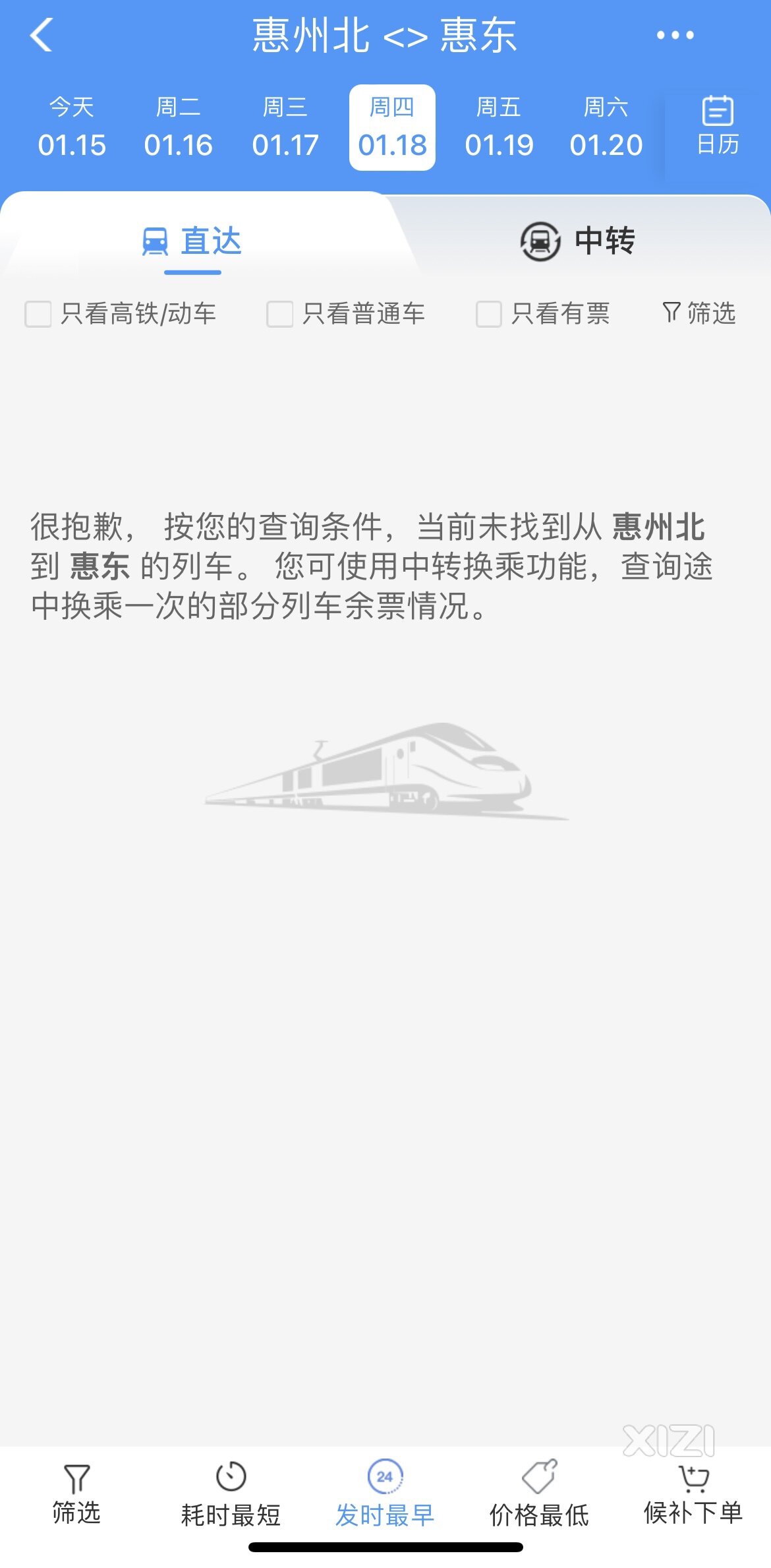Sort by 耗时最短 shortest duration

pyautogui.click(x=231, y=1495)
